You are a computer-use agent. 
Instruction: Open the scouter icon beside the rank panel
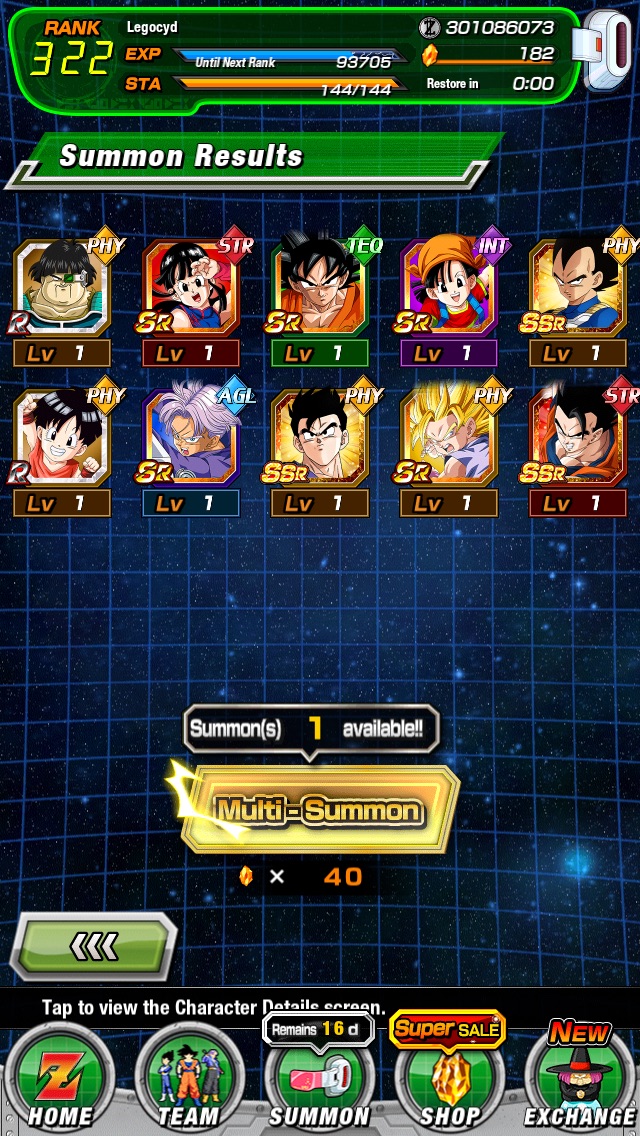tap(607, 50)
